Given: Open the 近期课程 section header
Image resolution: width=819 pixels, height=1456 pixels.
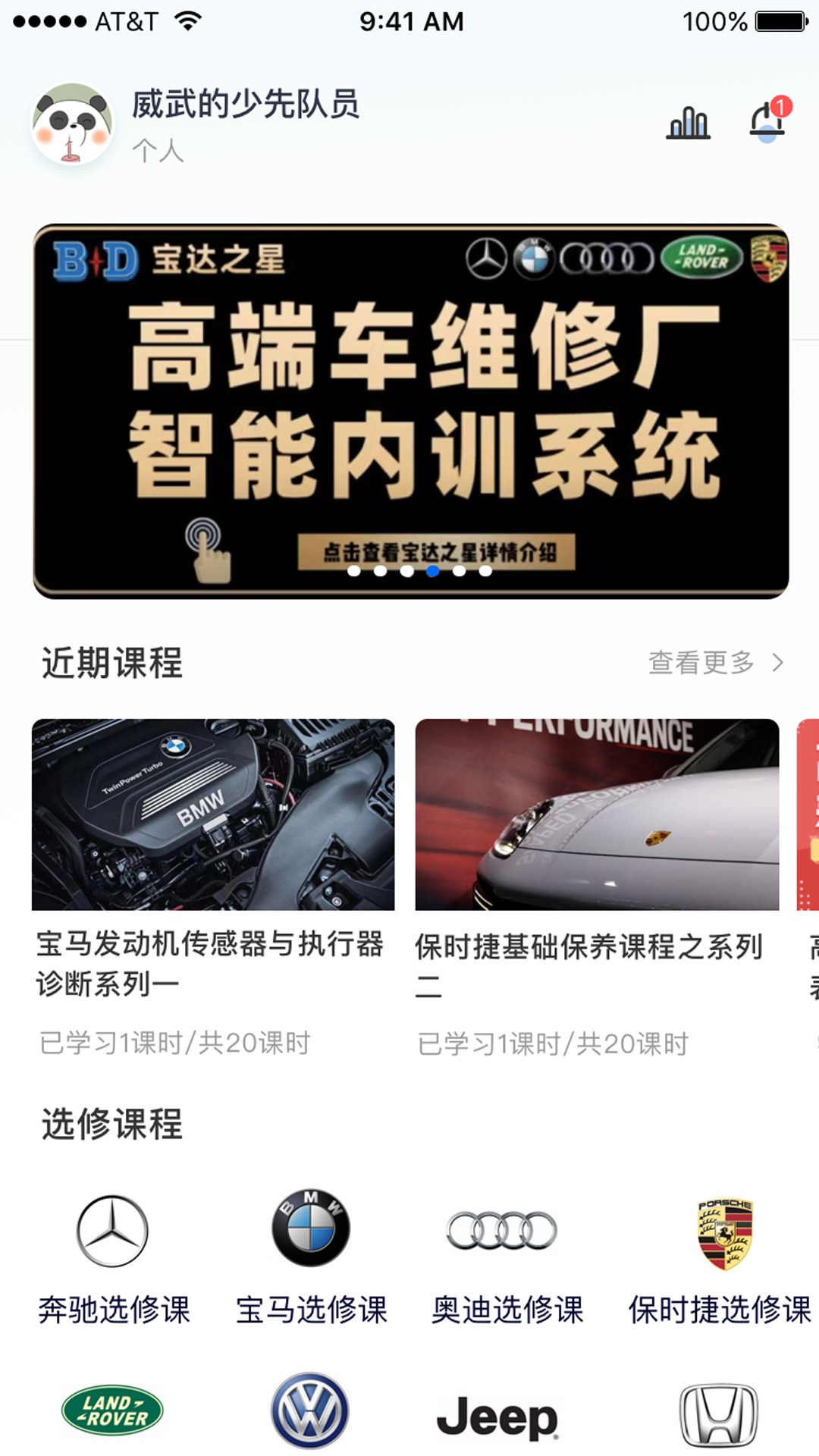Looking at the screenshot, I should click(x=112, y=661).
